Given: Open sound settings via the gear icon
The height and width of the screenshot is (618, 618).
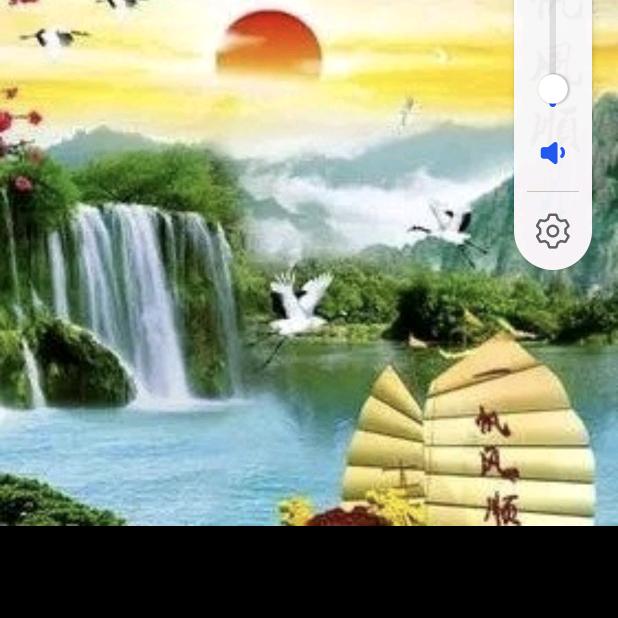Looking at the screenshot, I should [x=553, y=231].
